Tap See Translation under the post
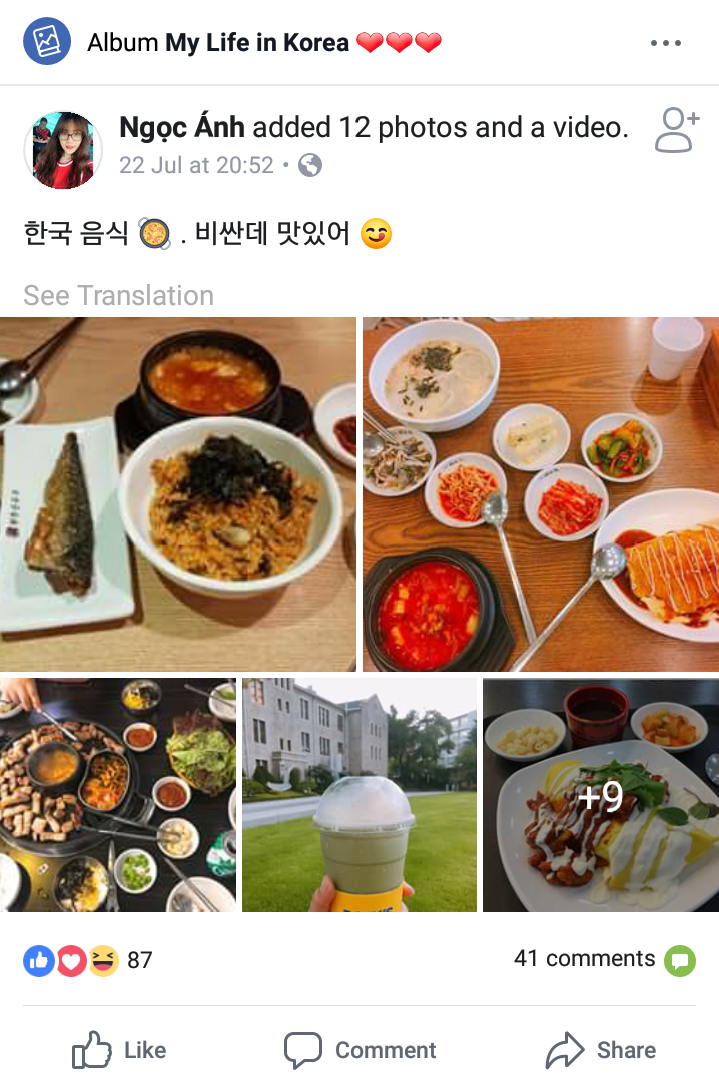The height and width of the screenshot is (1091, 719). coord(118,296)
